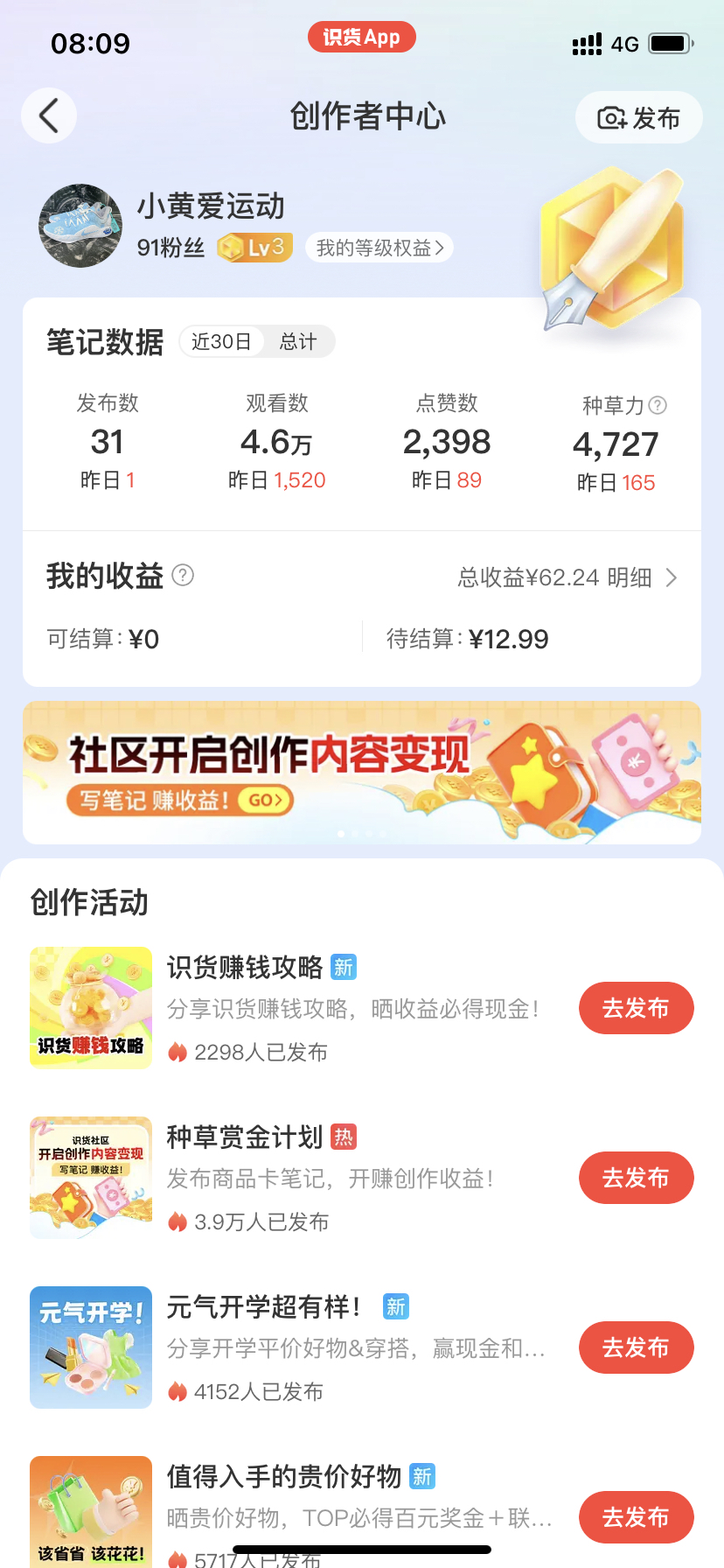Tap 去发布 for 识货赚钱攻略

click(636, 1008)
